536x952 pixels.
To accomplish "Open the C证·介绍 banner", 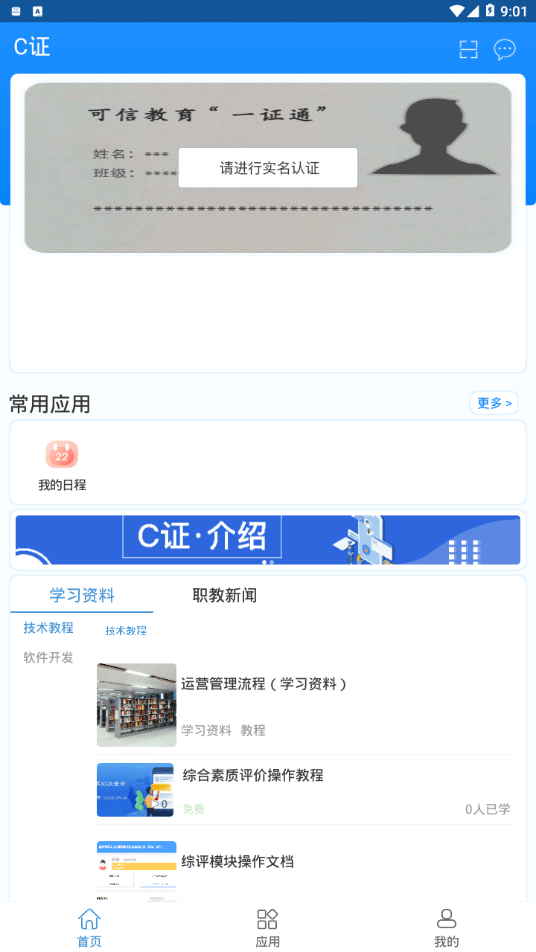I will 268,540.
